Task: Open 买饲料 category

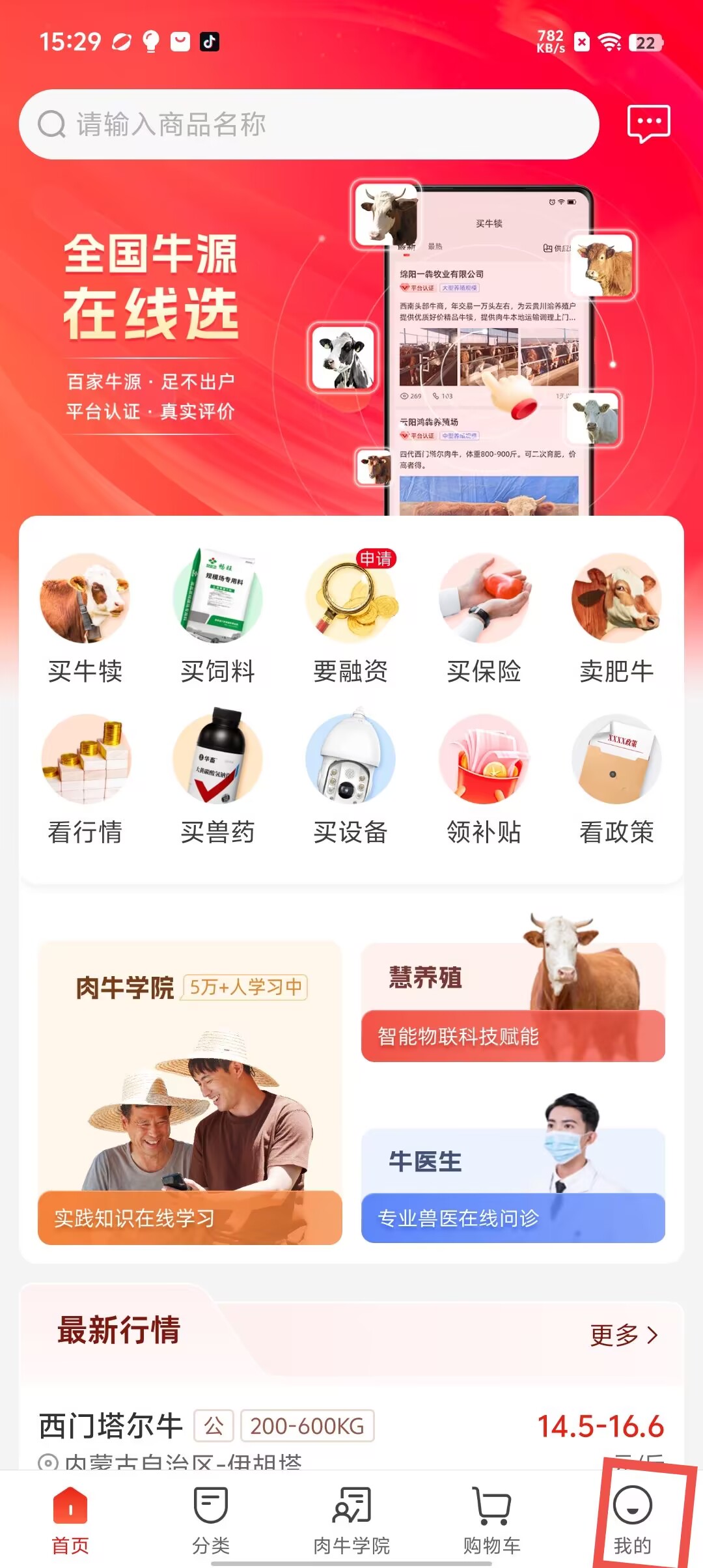Action: coord(218,617)
